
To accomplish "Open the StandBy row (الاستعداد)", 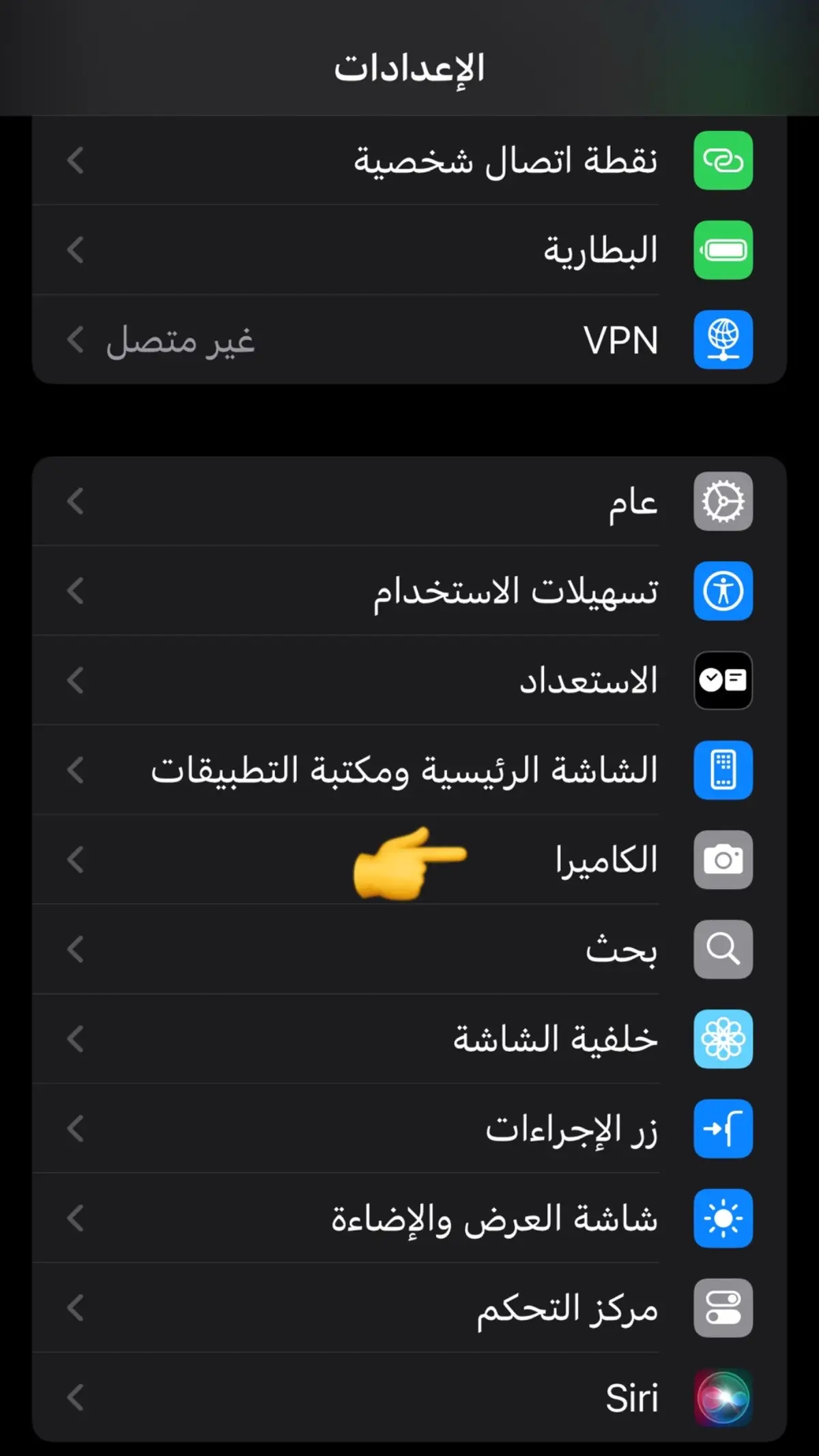I will [x=409, y=681].
